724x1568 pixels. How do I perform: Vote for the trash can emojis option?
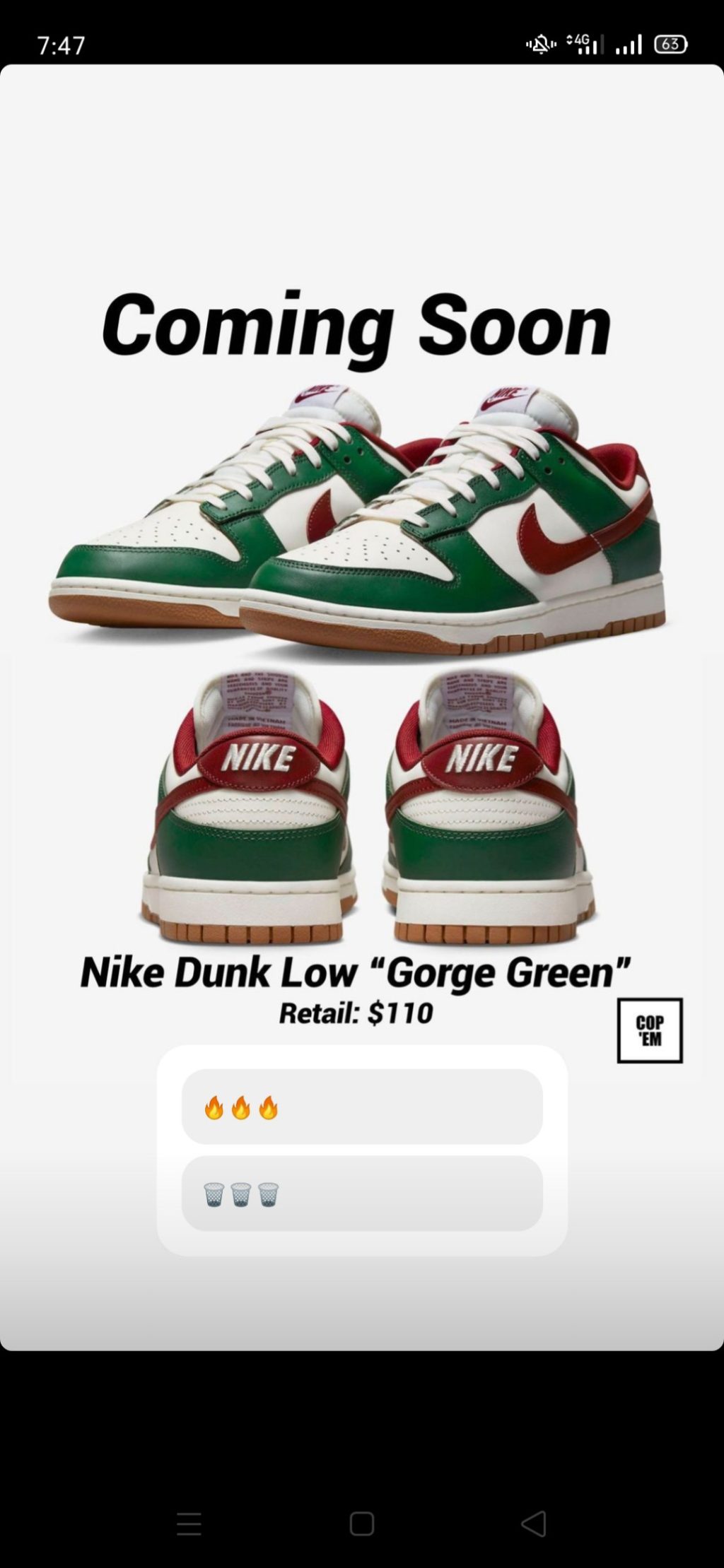[x=362, y=1194]
